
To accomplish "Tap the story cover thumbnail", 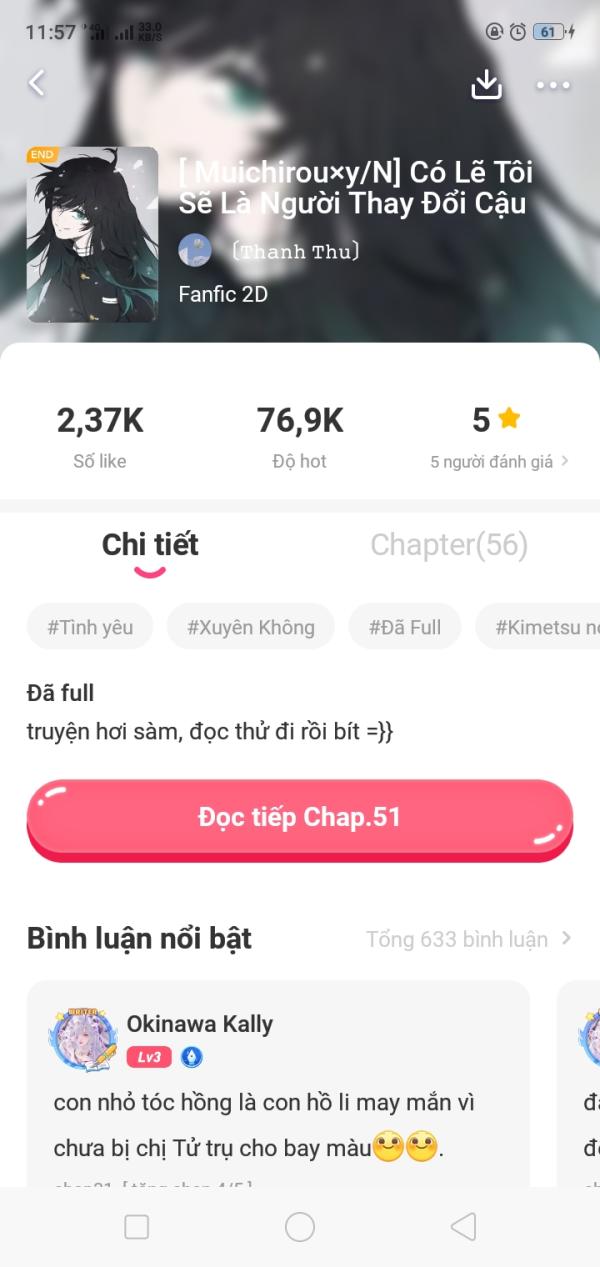I will (x=92, y=234).
